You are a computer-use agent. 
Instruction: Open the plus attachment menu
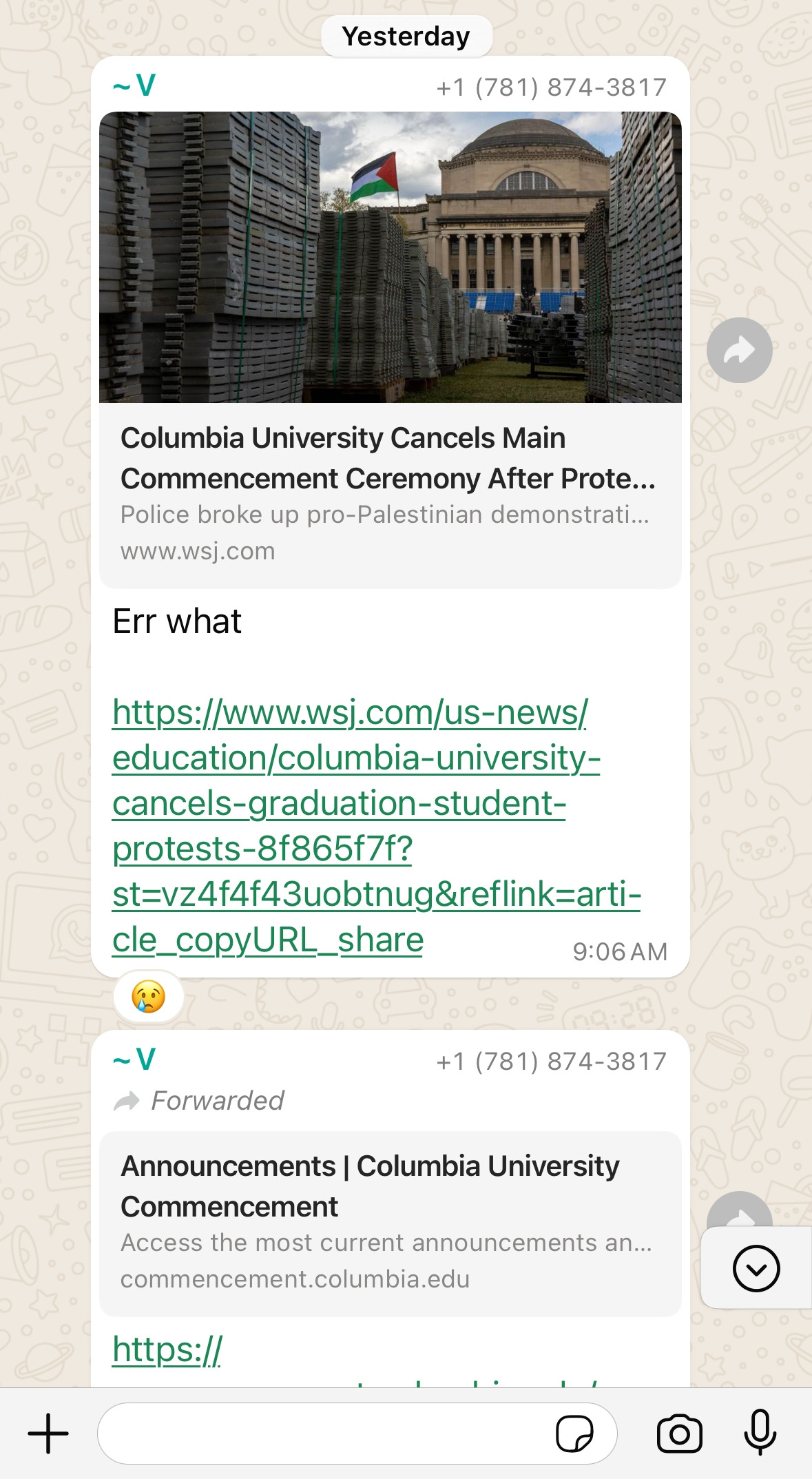pyautogui.click(x=48, y=1434)
